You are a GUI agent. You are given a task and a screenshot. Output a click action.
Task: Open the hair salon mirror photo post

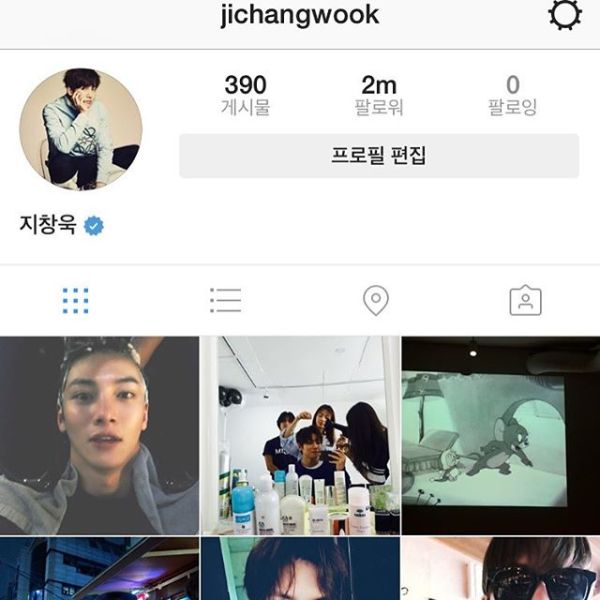pyautogui.click(x=300, y=435)
